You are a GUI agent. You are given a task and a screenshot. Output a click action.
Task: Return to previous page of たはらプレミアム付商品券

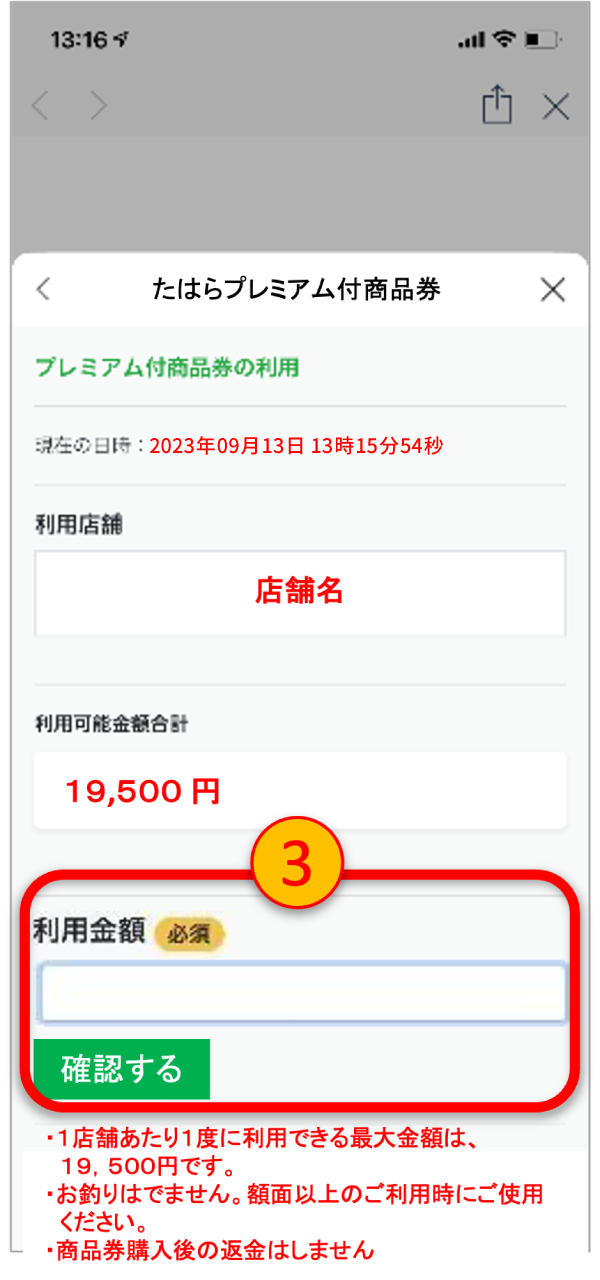42,290
